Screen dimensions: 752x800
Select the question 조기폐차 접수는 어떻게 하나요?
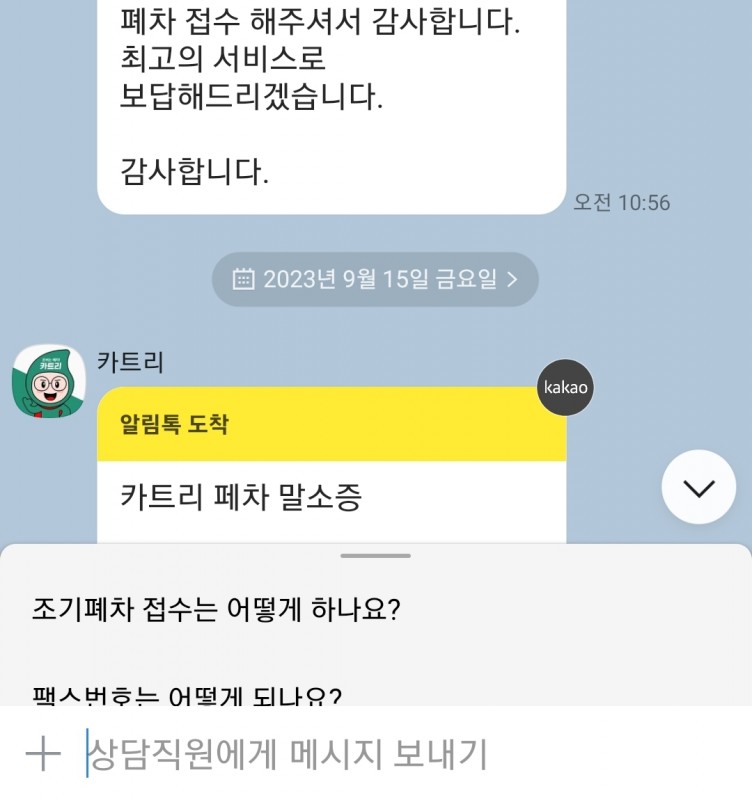tap(216, 609)
